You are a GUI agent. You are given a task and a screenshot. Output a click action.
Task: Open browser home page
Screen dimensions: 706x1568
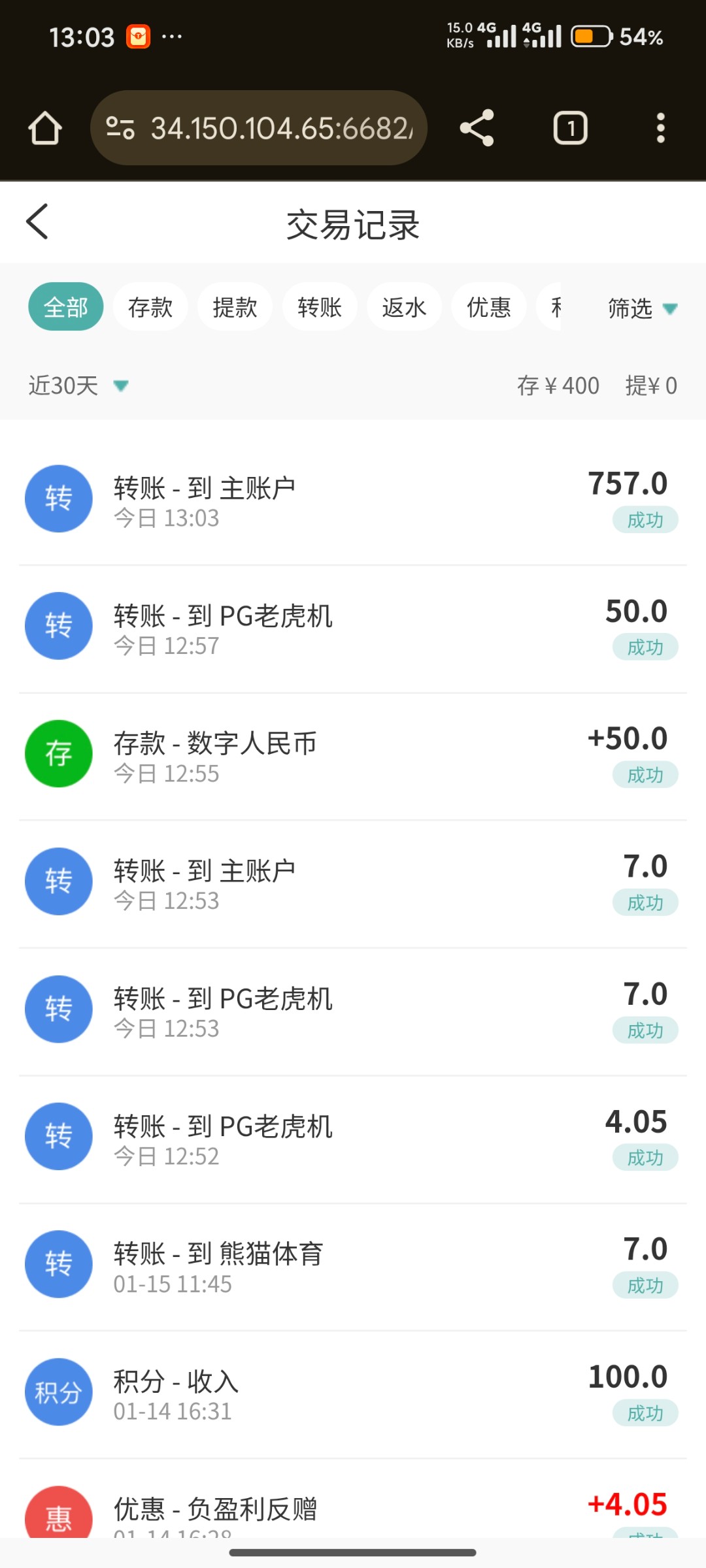pos(44,128)
